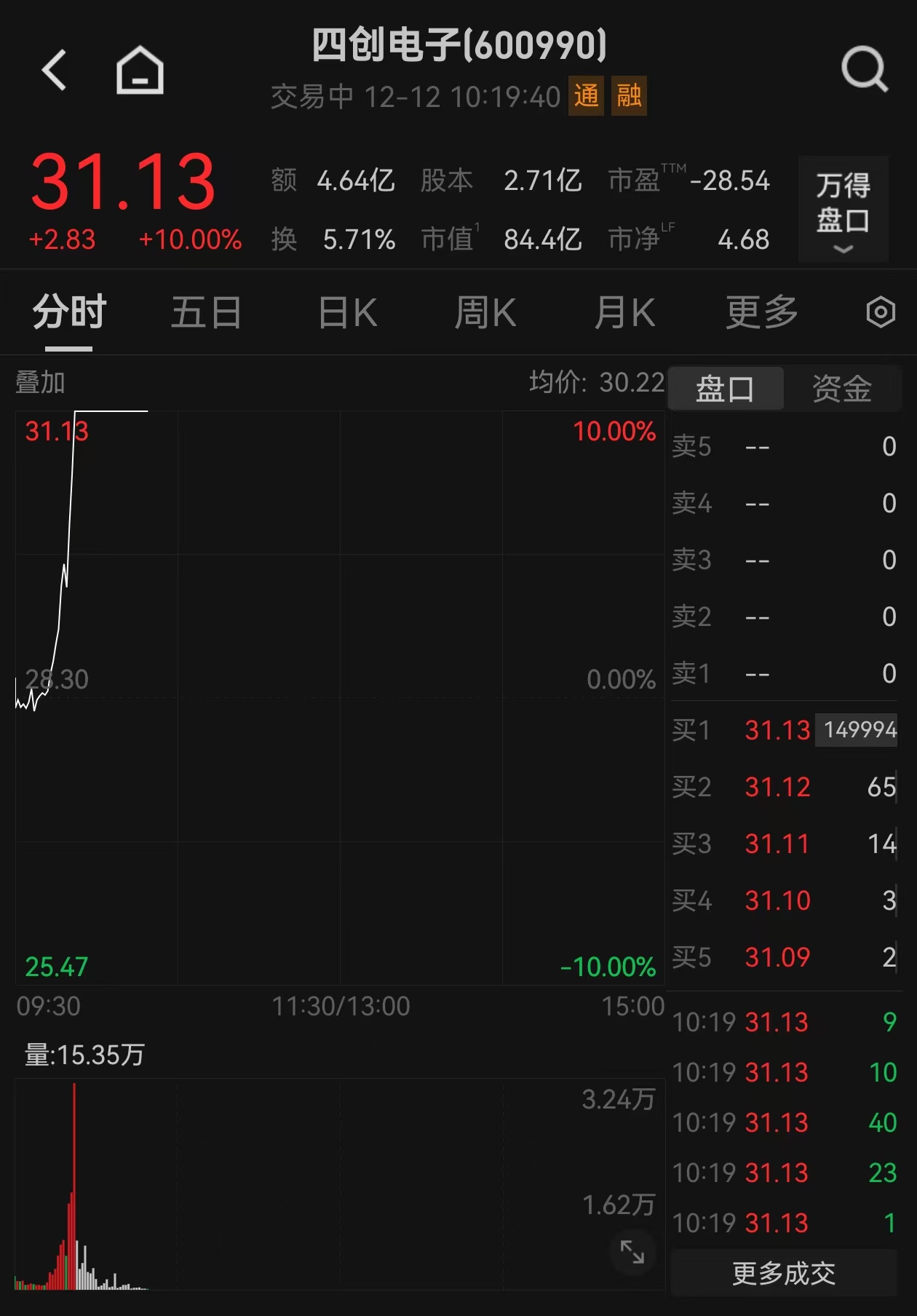917x1316 pixels.
Task: Open 更多成交 trade details
Action: point(783,1273)
